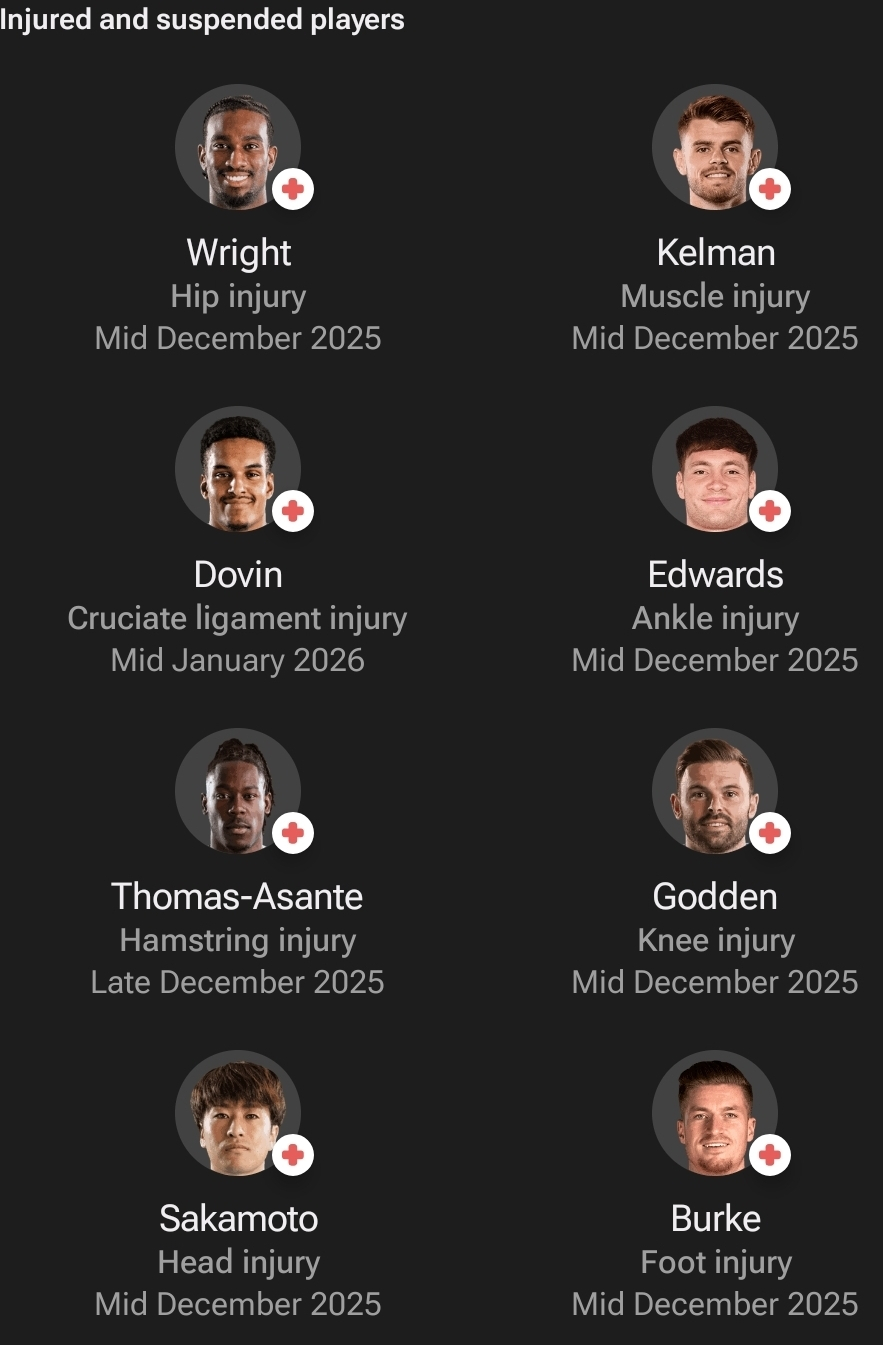This screenshot has height=1345, width=883.
Task: Open Wright's player profile
Action: pos(238,148)
